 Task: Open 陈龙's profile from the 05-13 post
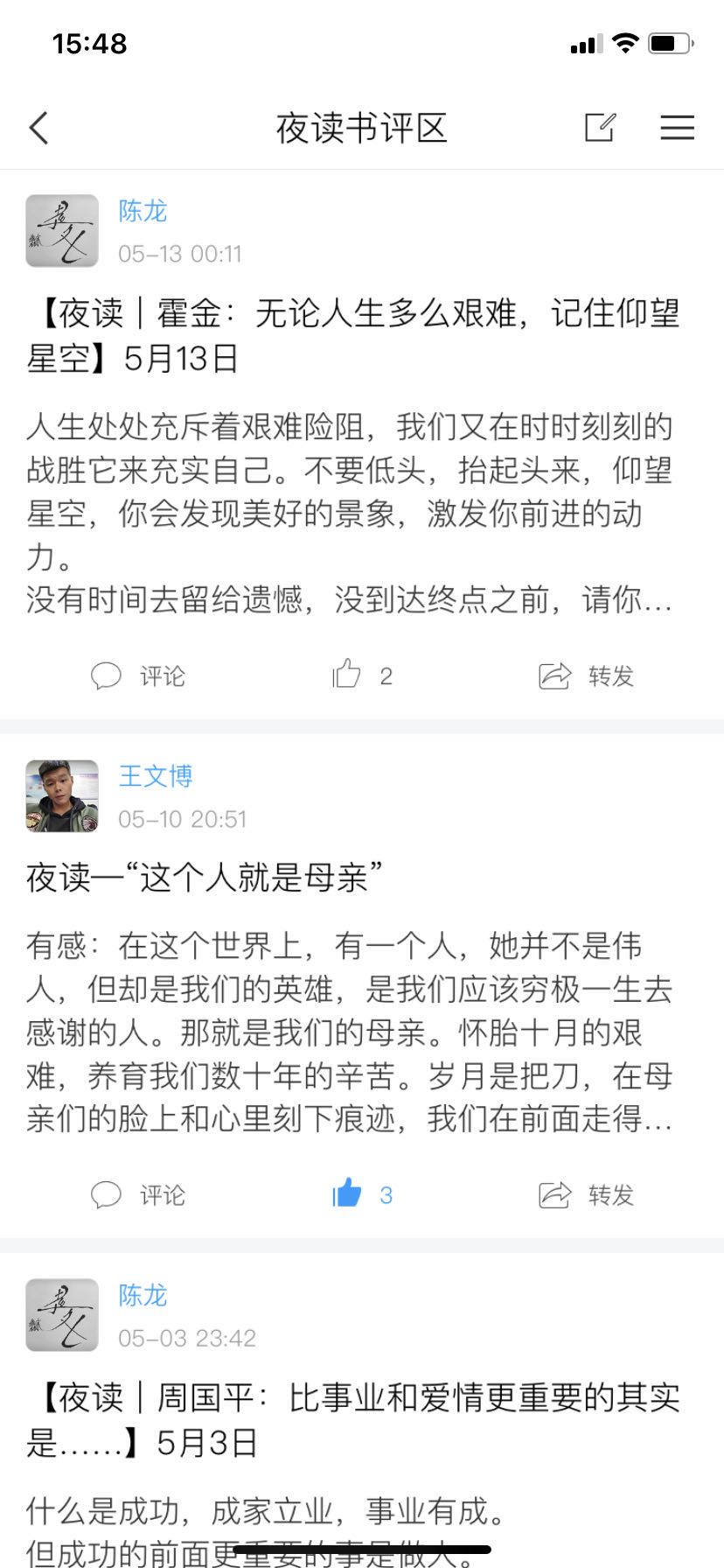pyautogui.click(x=143, y=211)
